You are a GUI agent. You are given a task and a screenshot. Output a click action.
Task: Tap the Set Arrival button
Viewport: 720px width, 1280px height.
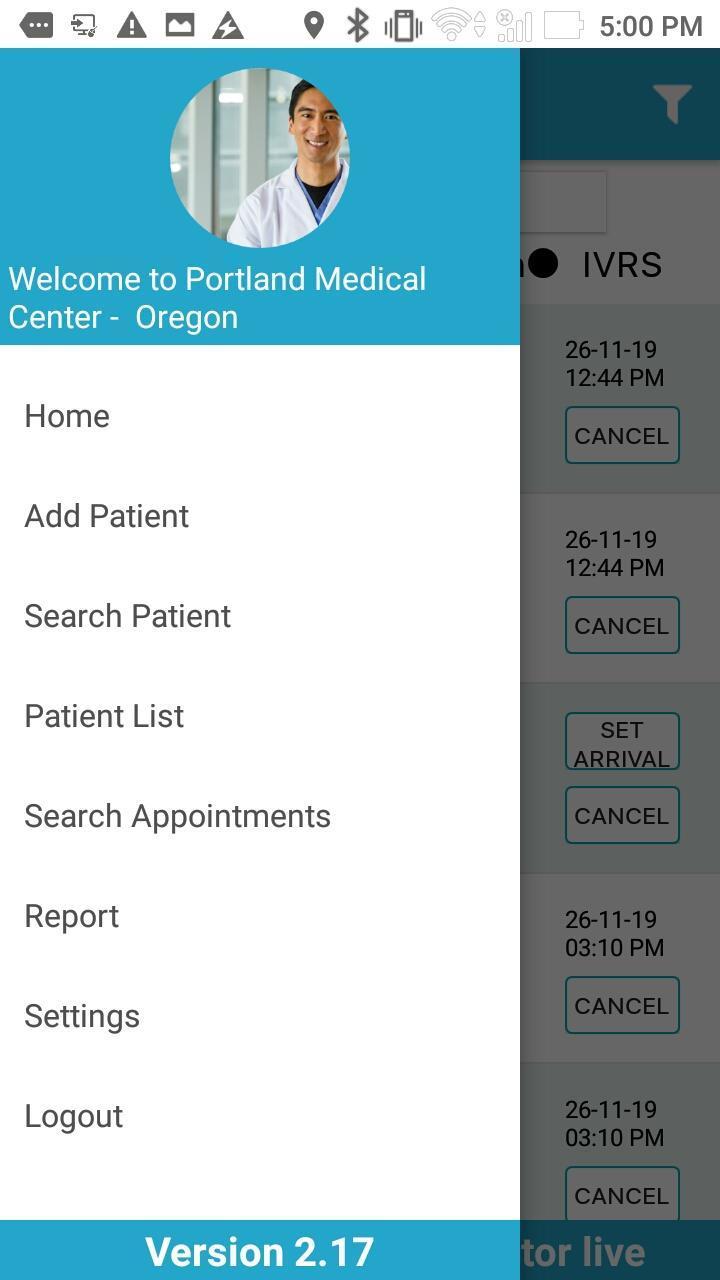pos(622,742)
